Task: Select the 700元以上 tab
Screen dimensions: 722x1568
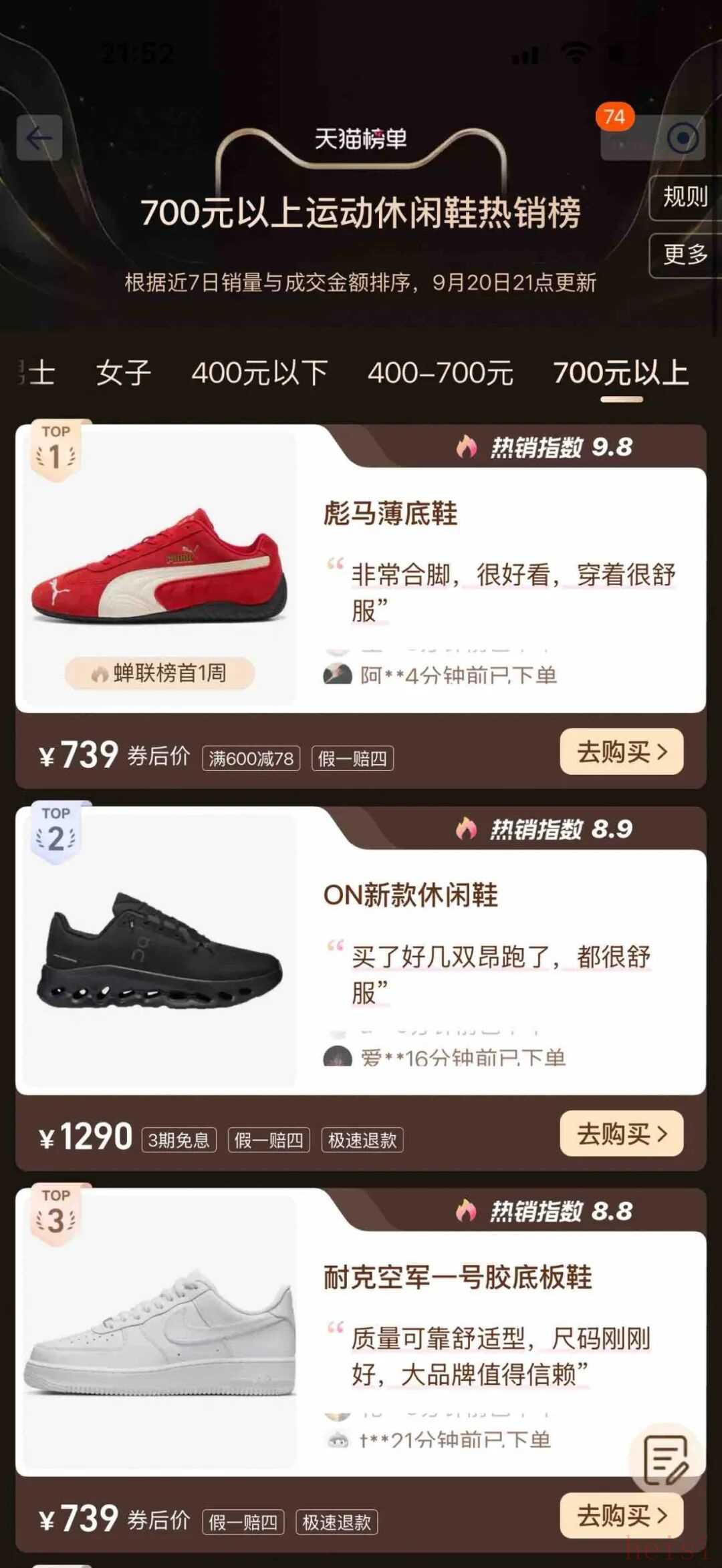Action: point(620,373)
